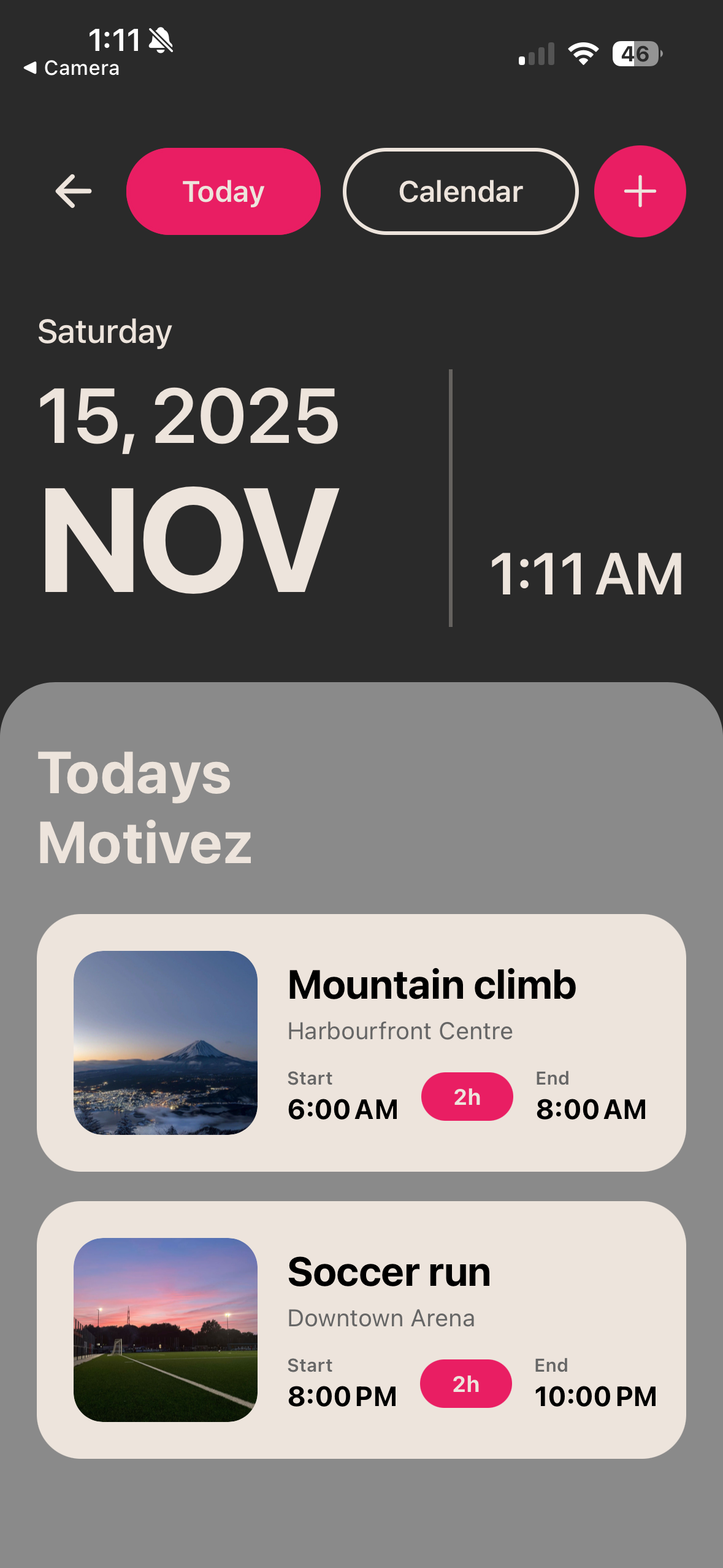Tap the 2h duration pill on Mountain climb

[467, 1097]
